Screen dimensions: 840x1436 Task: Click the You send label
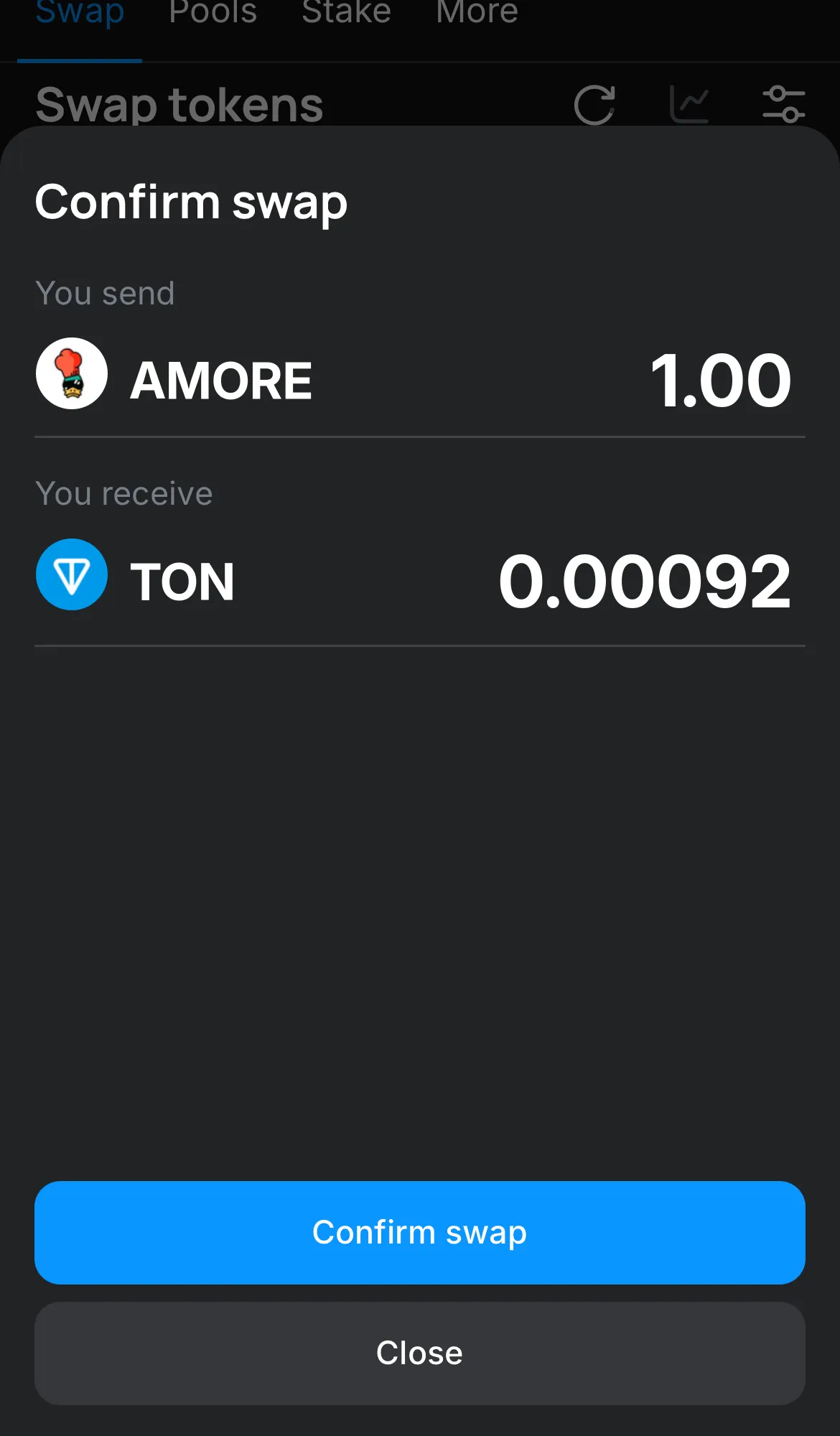point(105,293)
